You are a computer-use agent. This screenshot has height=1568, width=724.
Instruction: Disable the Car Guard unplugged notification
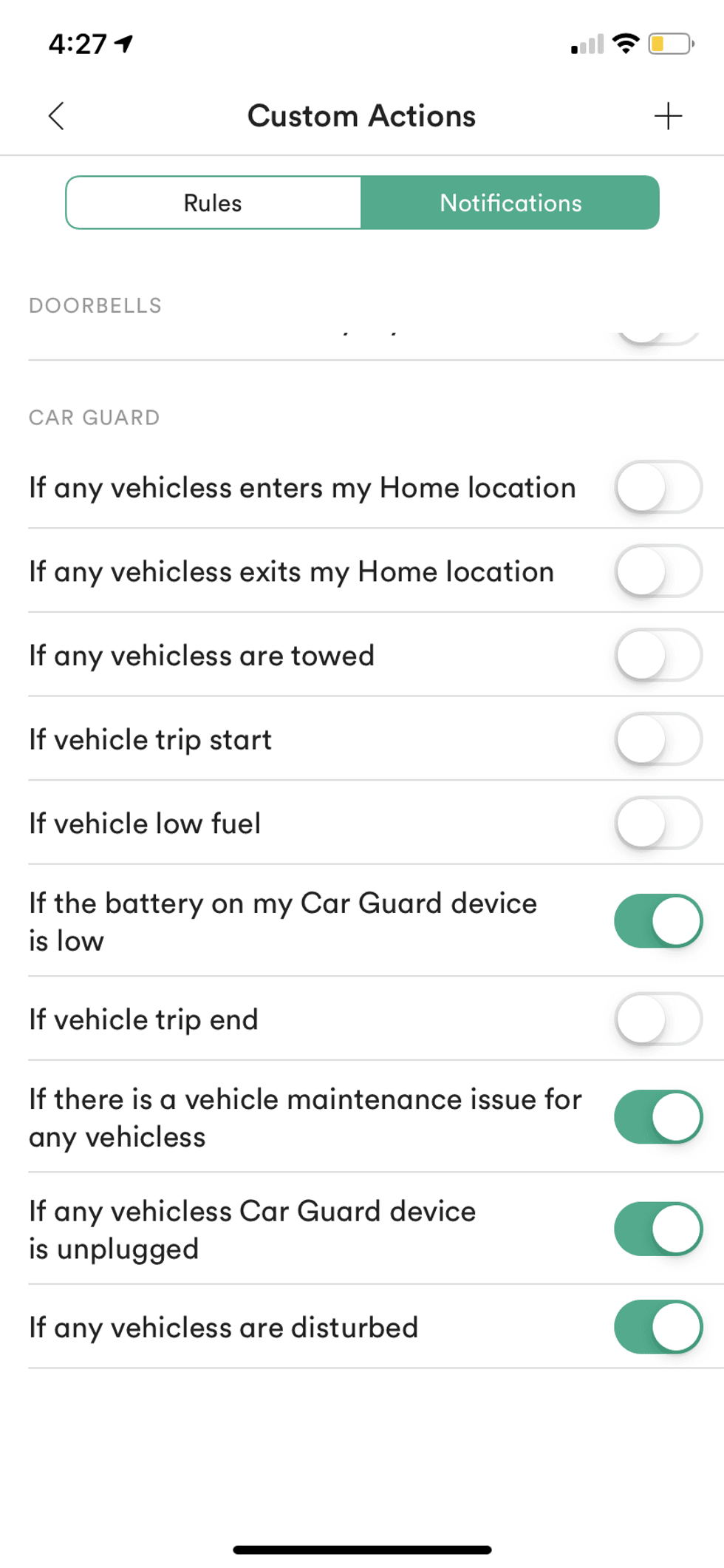pyautogui.click(x=658, y=1229)
